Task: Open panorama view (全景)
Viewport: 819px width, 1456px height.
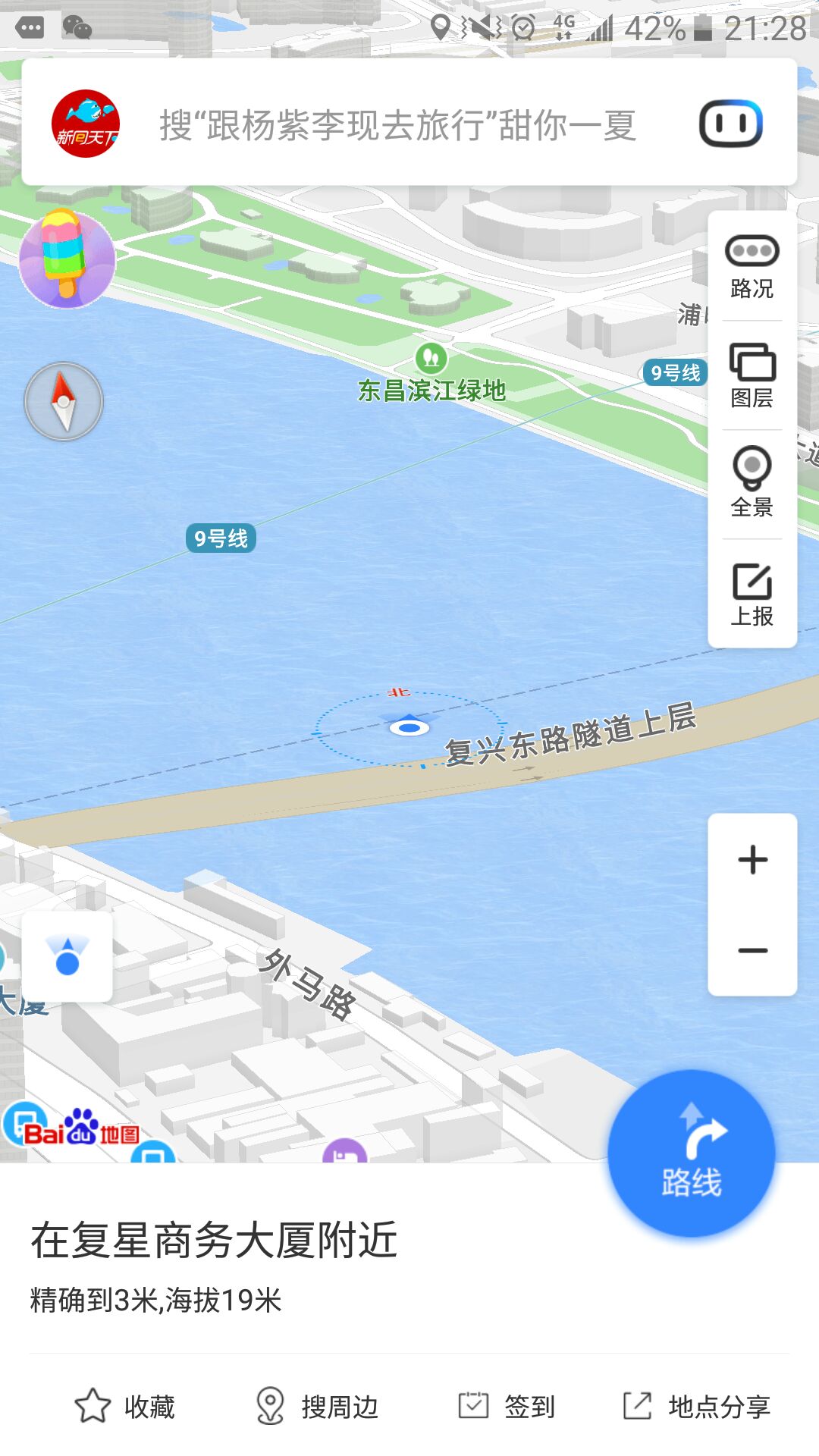Action: [x=752, y=484]
